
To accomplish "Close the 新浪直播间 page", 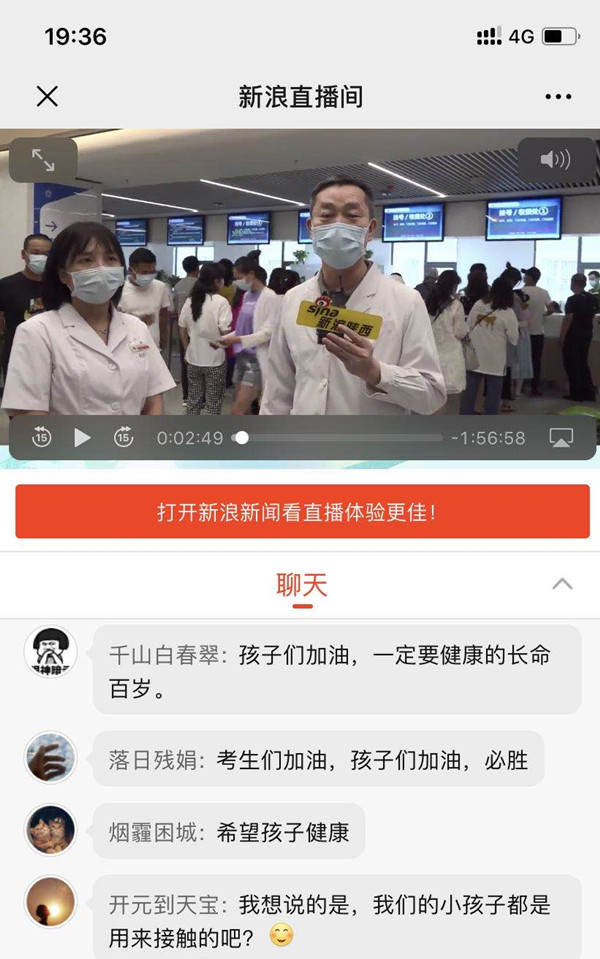I will click(x=47, y=96).
